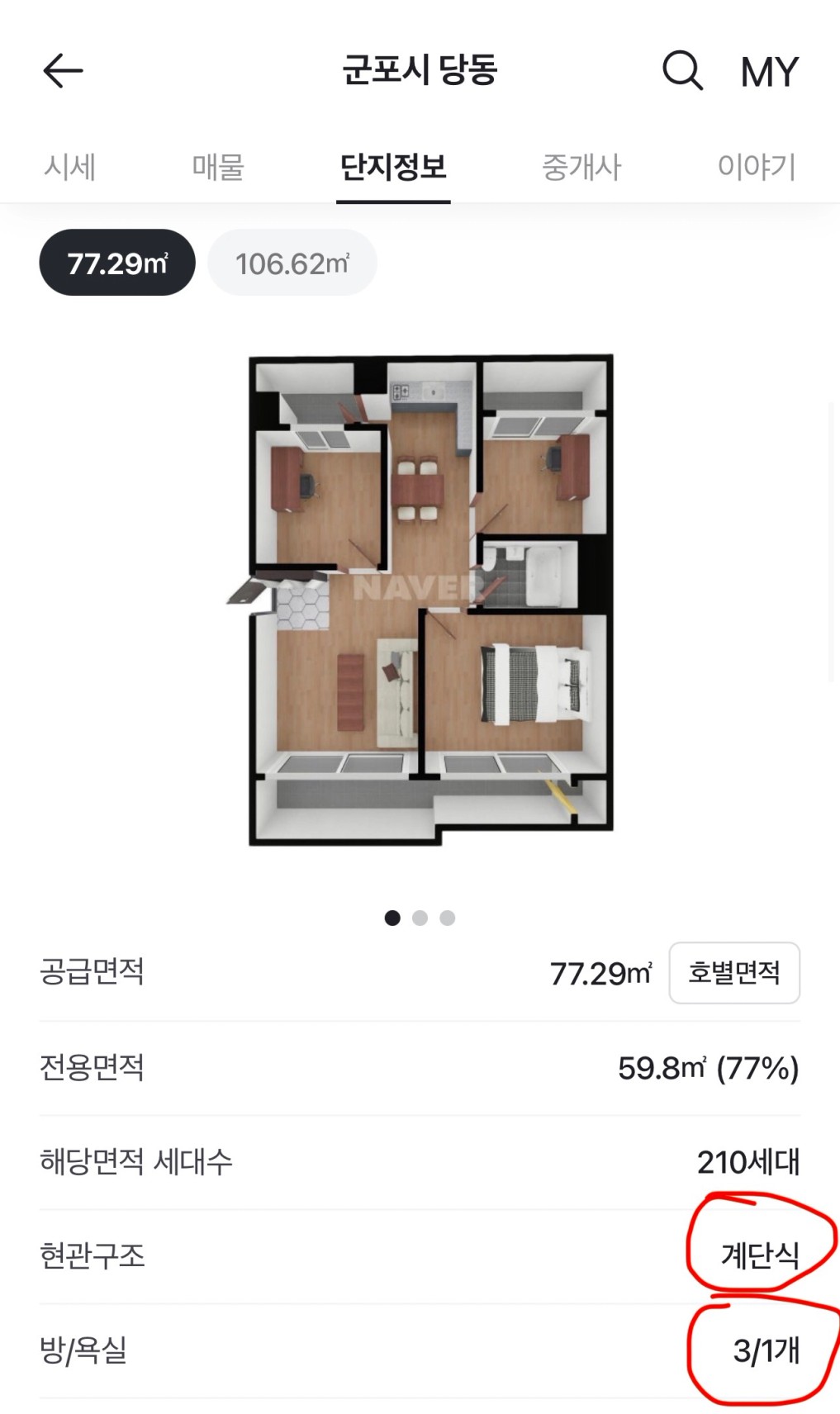Switch to the 매물 tab
The height and width of the screenshot is (1414, 840).
point(218,167)
